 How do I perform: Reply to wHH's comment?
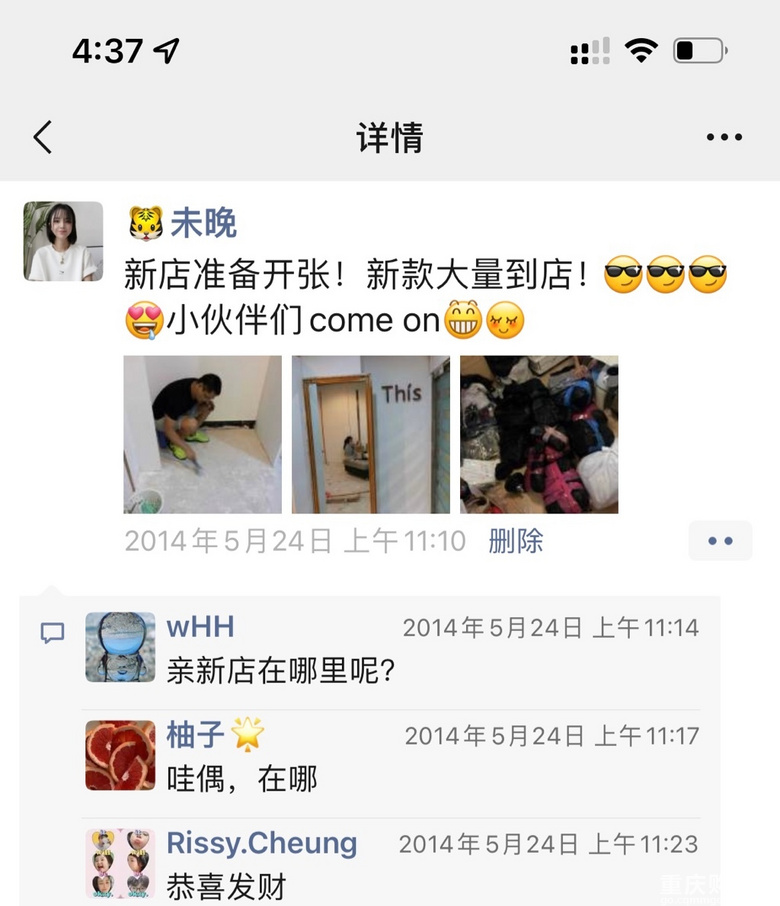[x=282, y=670]
